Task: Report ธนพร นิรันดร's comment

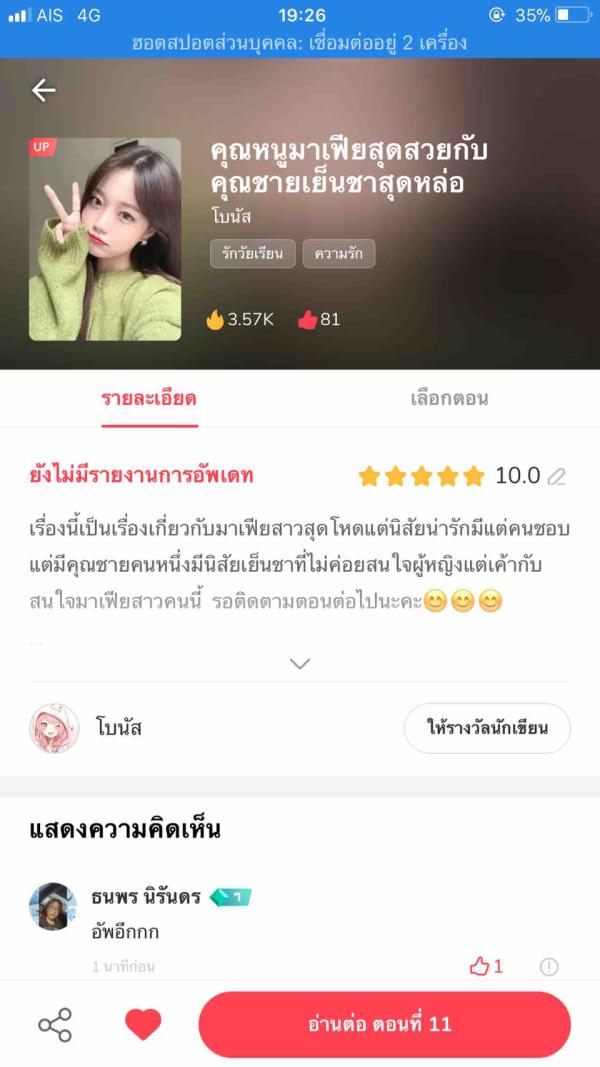Action: point(549,966)
